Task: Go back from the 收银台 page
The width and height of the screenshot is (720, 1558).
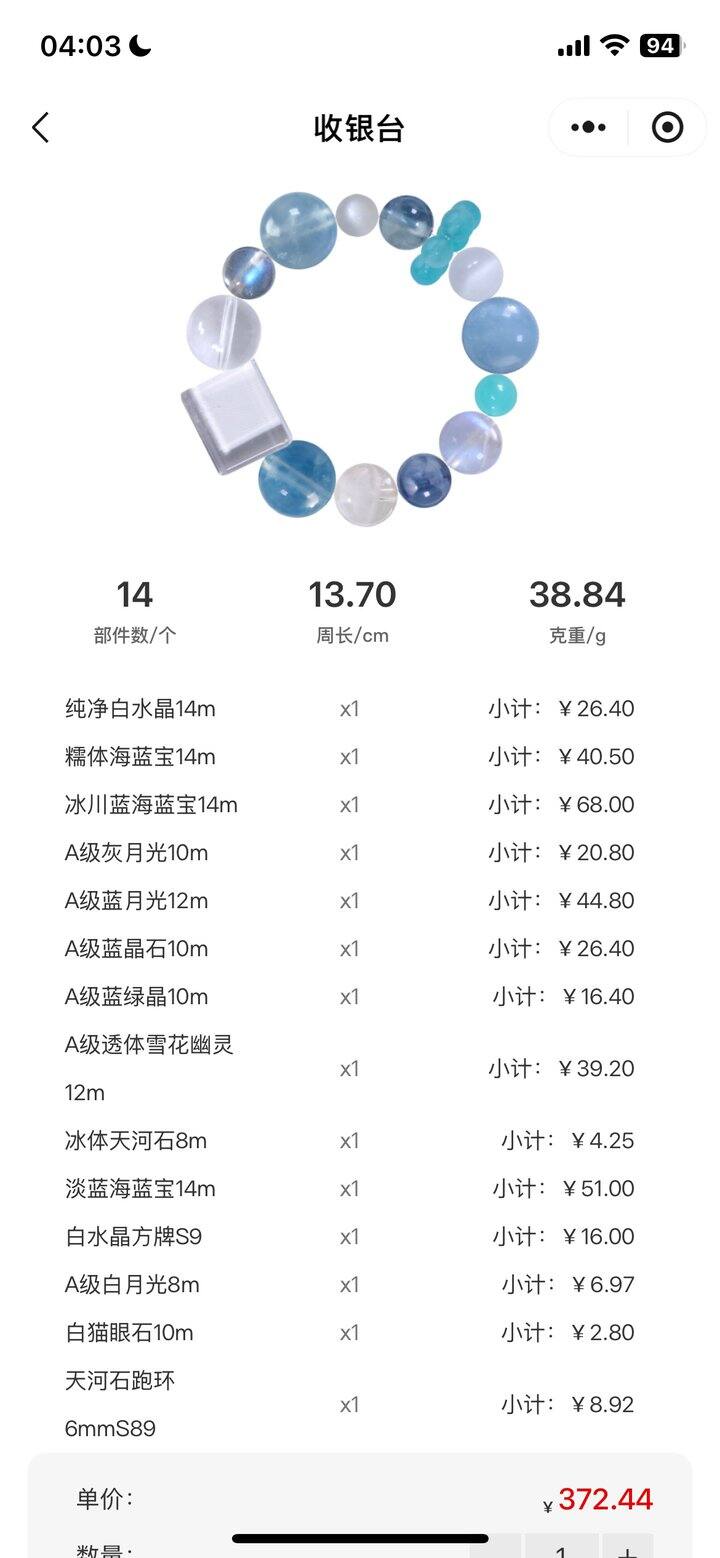Action: pos(40,128)
